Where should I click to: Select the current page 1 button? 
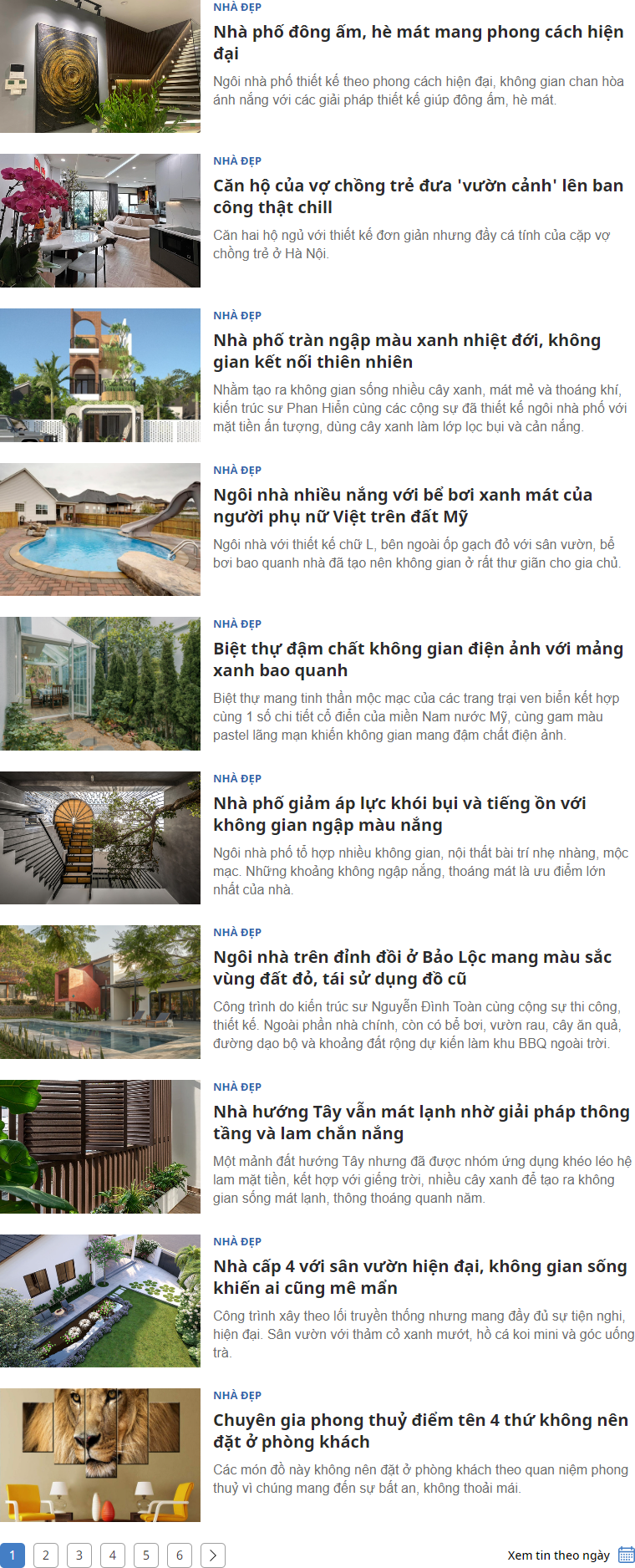13,1555
